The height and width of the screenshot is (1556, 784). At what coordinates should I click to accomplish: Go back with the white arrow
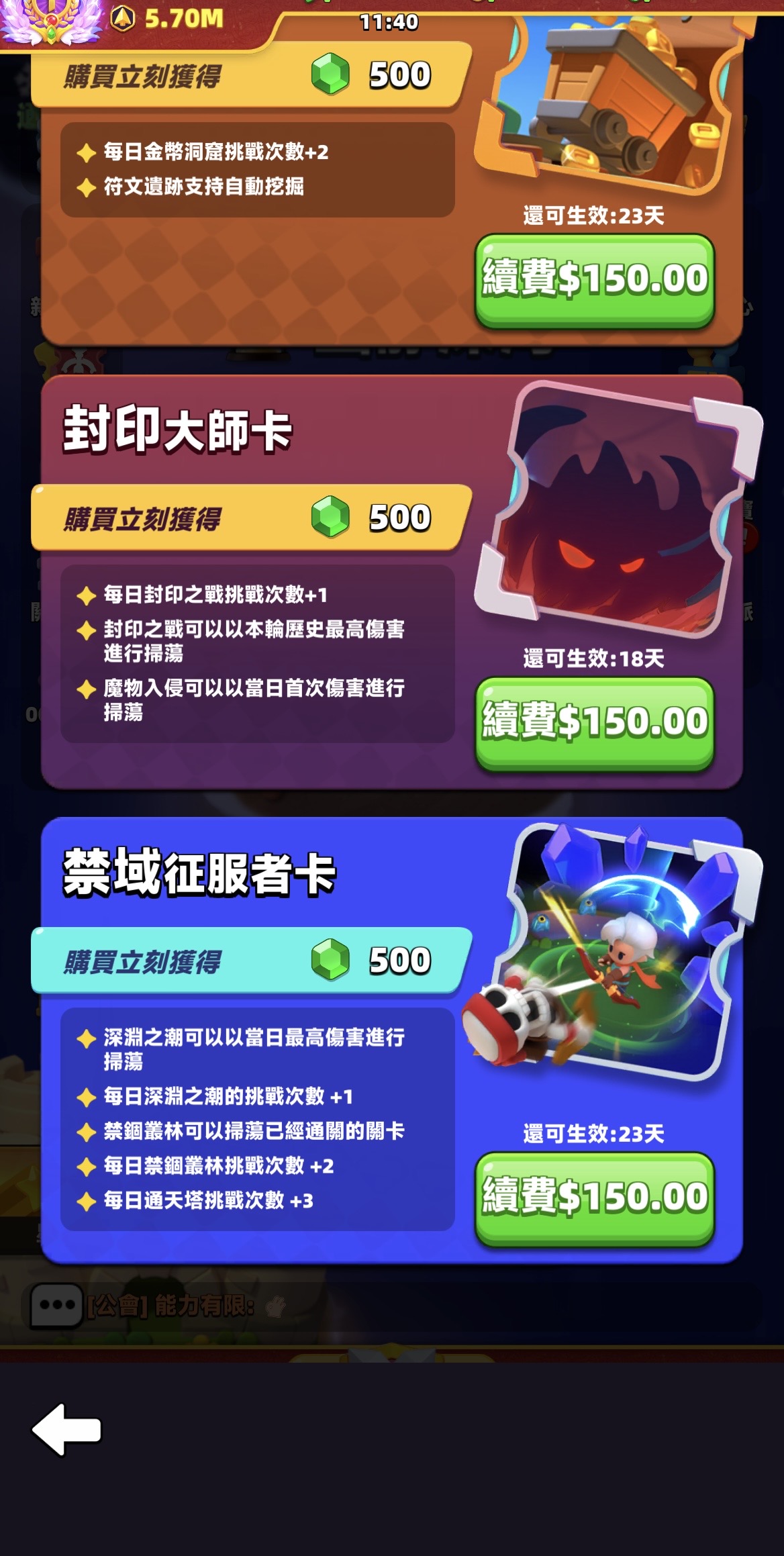pos(66,1429)
